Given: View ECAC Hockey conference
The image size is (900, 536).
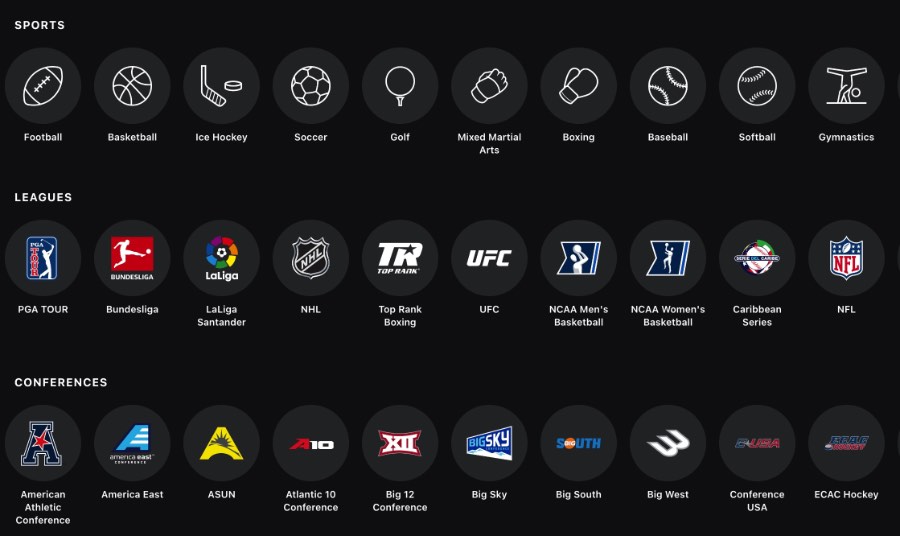Looking at the screenshot, I should (x=846, y=444).
